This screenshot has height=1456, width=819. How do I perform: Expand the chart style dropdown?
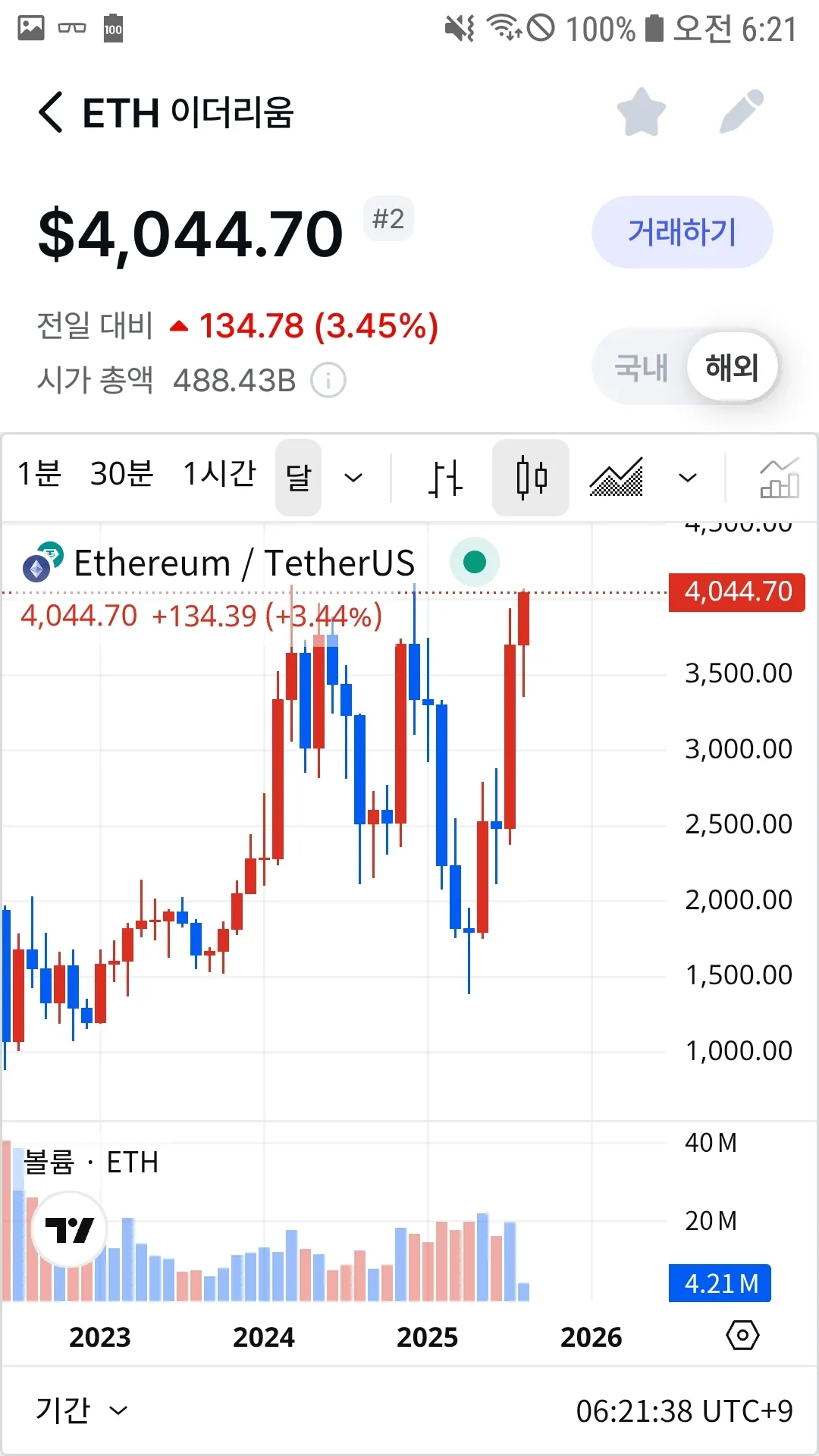[x=687, y=478]
